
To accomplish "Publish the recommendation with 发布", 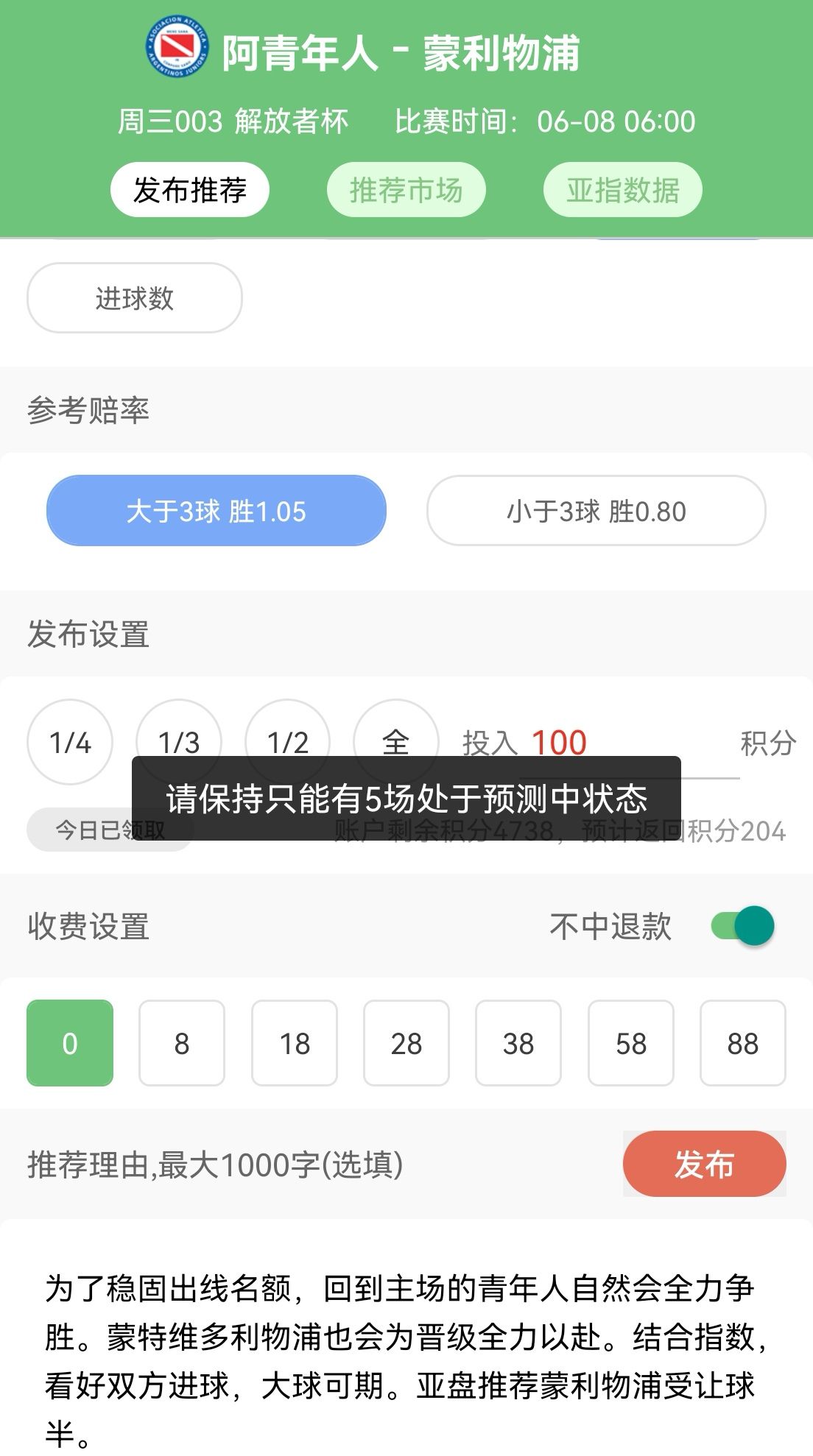I will click(704, 1165).
